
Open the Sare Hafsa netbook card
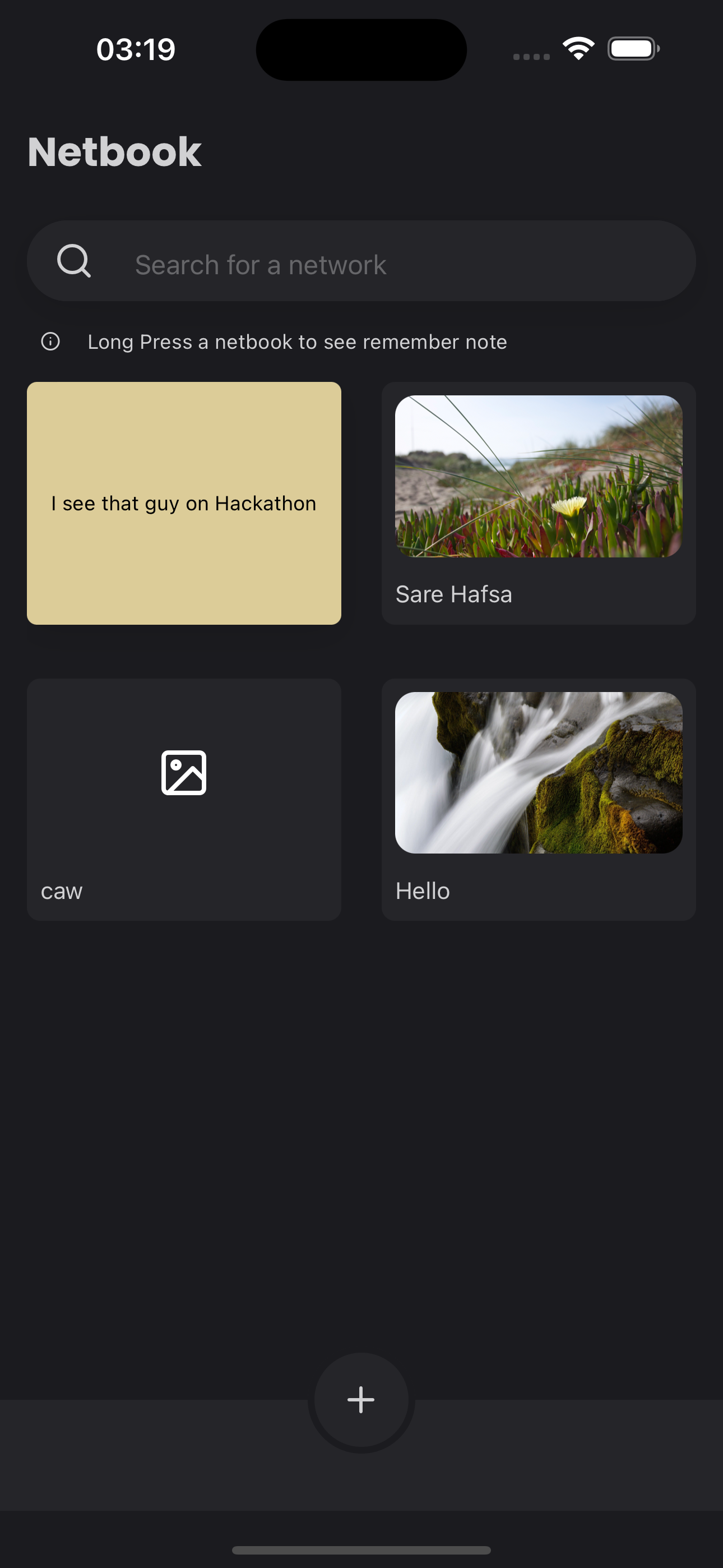tap(538, 503)
